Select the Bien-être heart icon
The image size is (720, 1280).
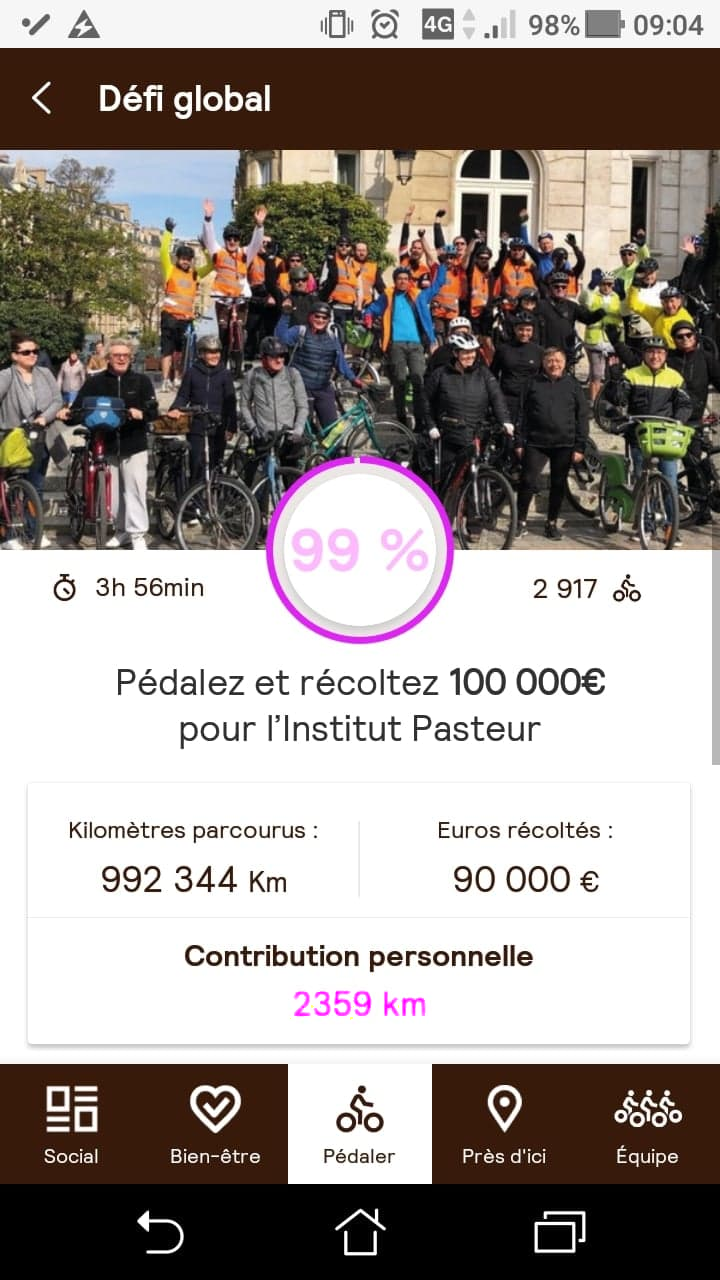(x=215, y=1106)
